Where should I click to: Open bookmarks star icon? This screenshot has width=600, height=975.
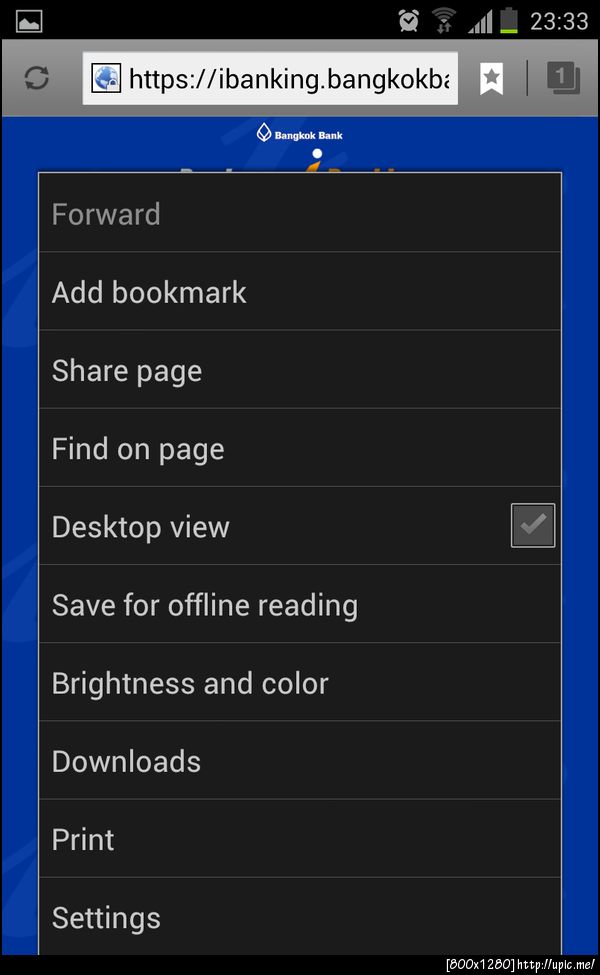(x=491, y=79)
